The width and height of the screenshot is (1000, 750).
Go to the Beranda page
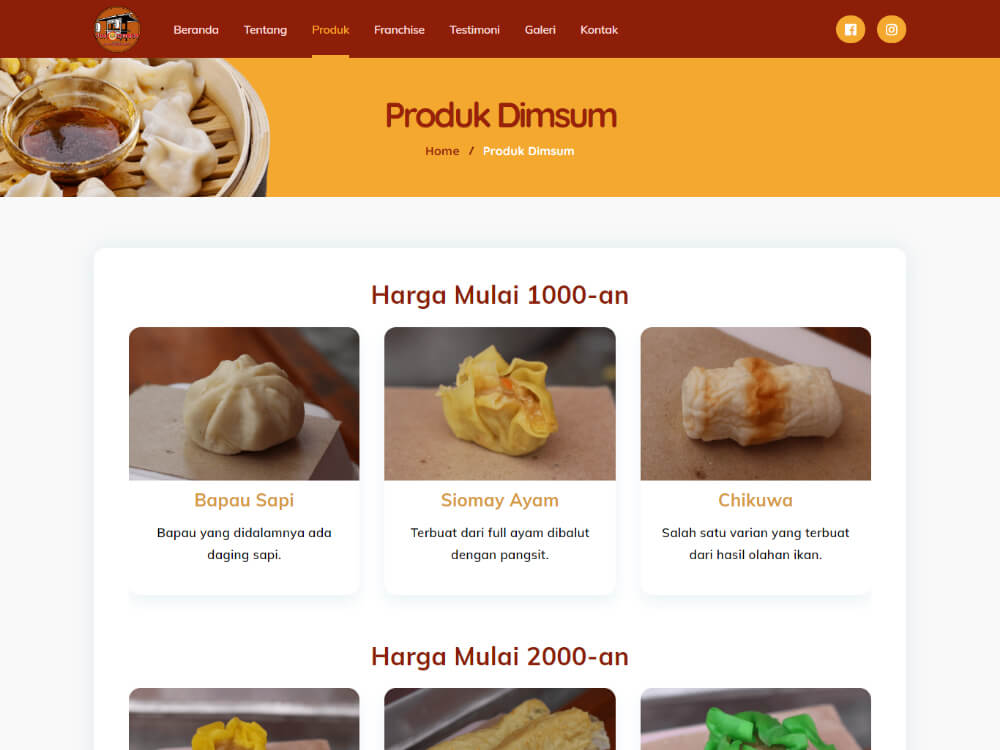[196, 30]
